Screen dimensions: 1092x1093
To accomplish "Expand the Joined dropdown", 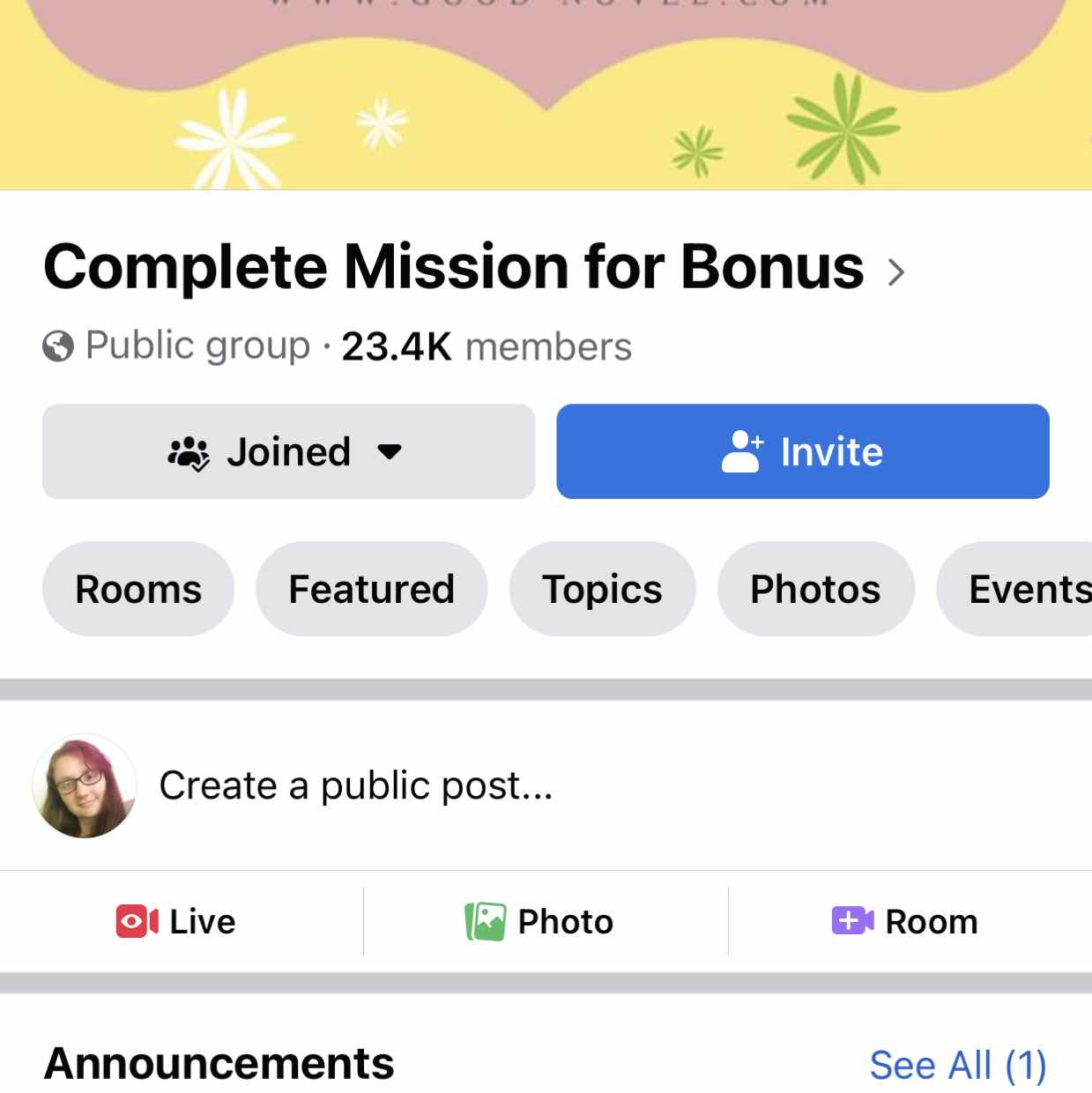I will (x=288, y=451).
